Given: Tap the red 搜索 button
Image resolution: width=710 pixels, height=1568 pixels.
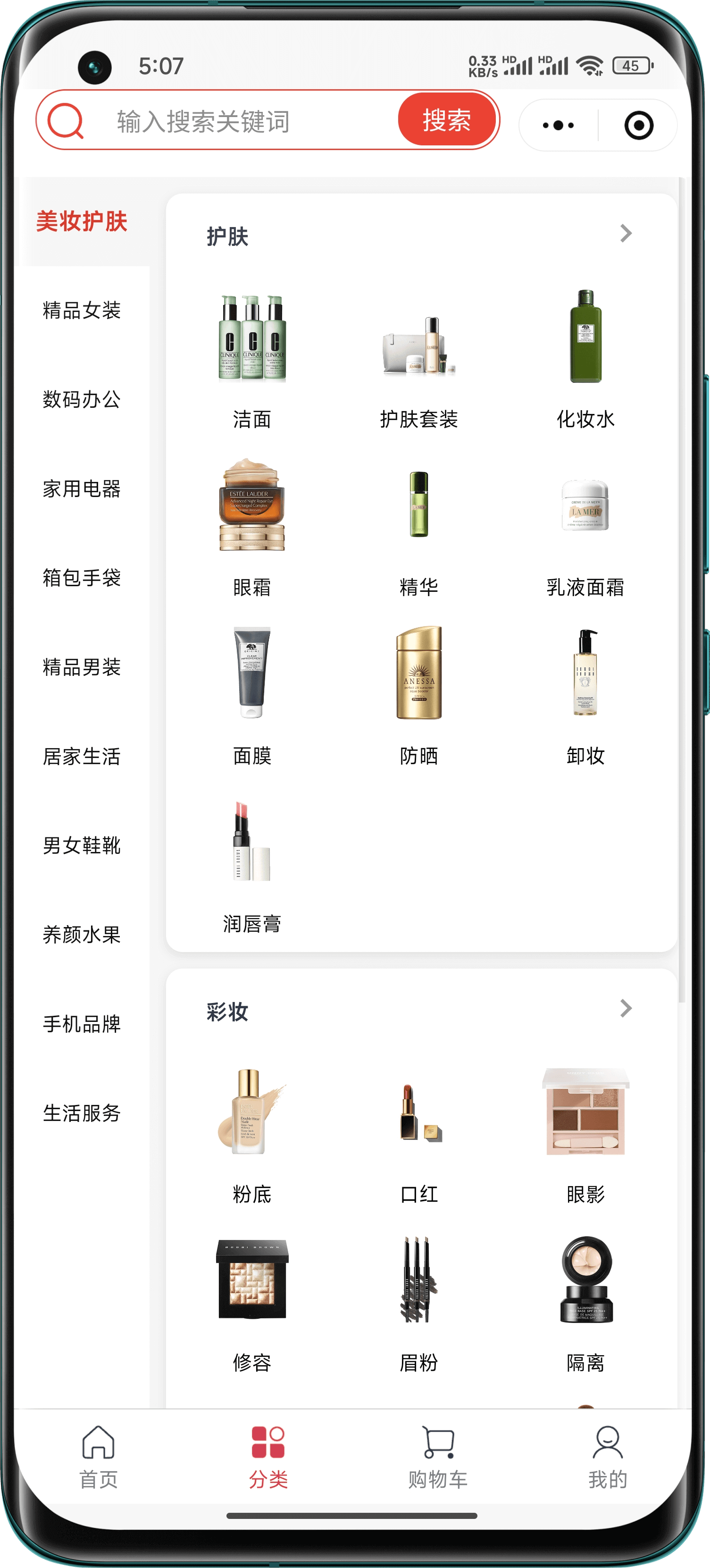Looking at the screenshot, I should pos(447,120).
